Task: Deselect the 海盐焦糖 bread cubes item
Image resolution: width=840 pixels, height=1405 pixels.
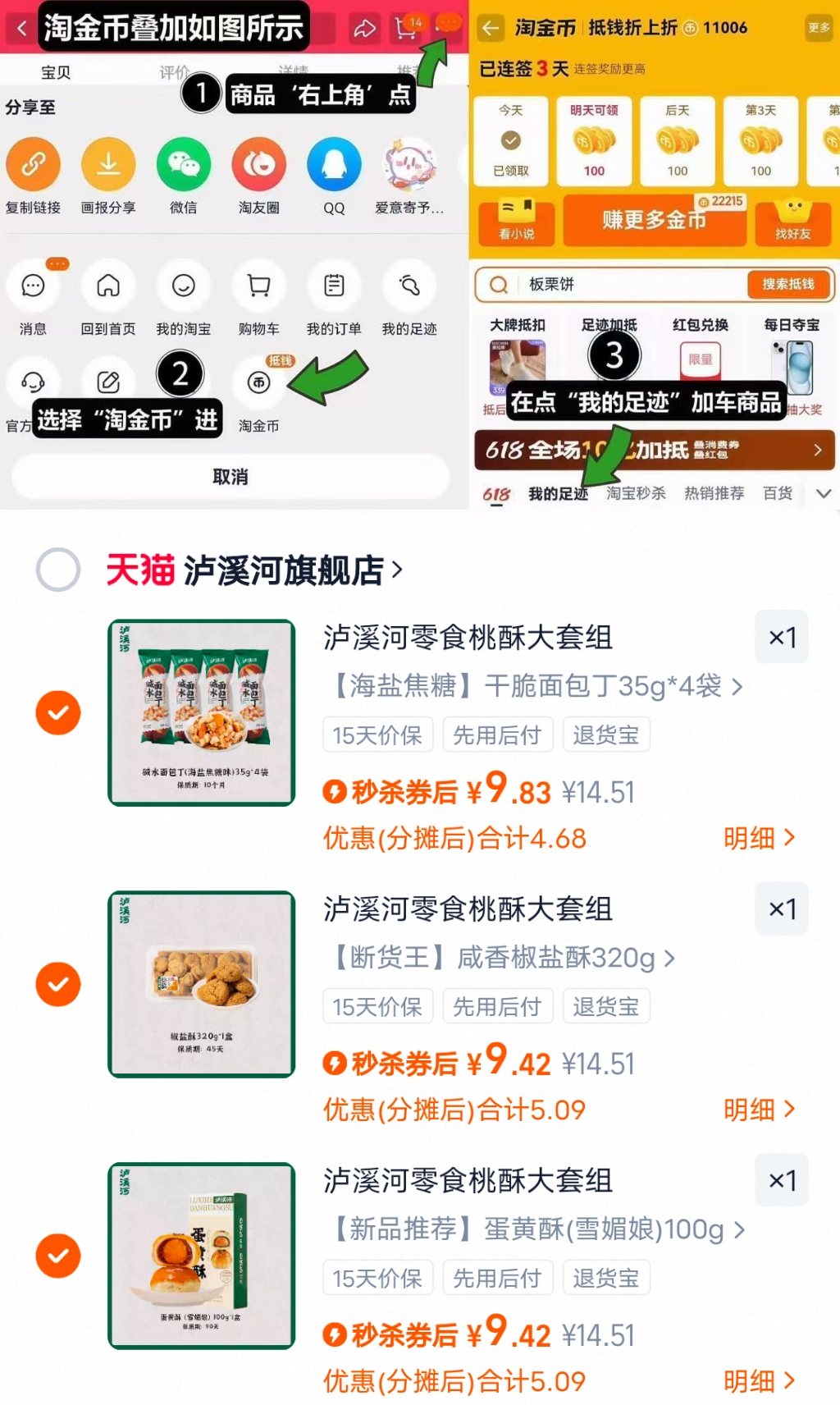Action: 57,712
